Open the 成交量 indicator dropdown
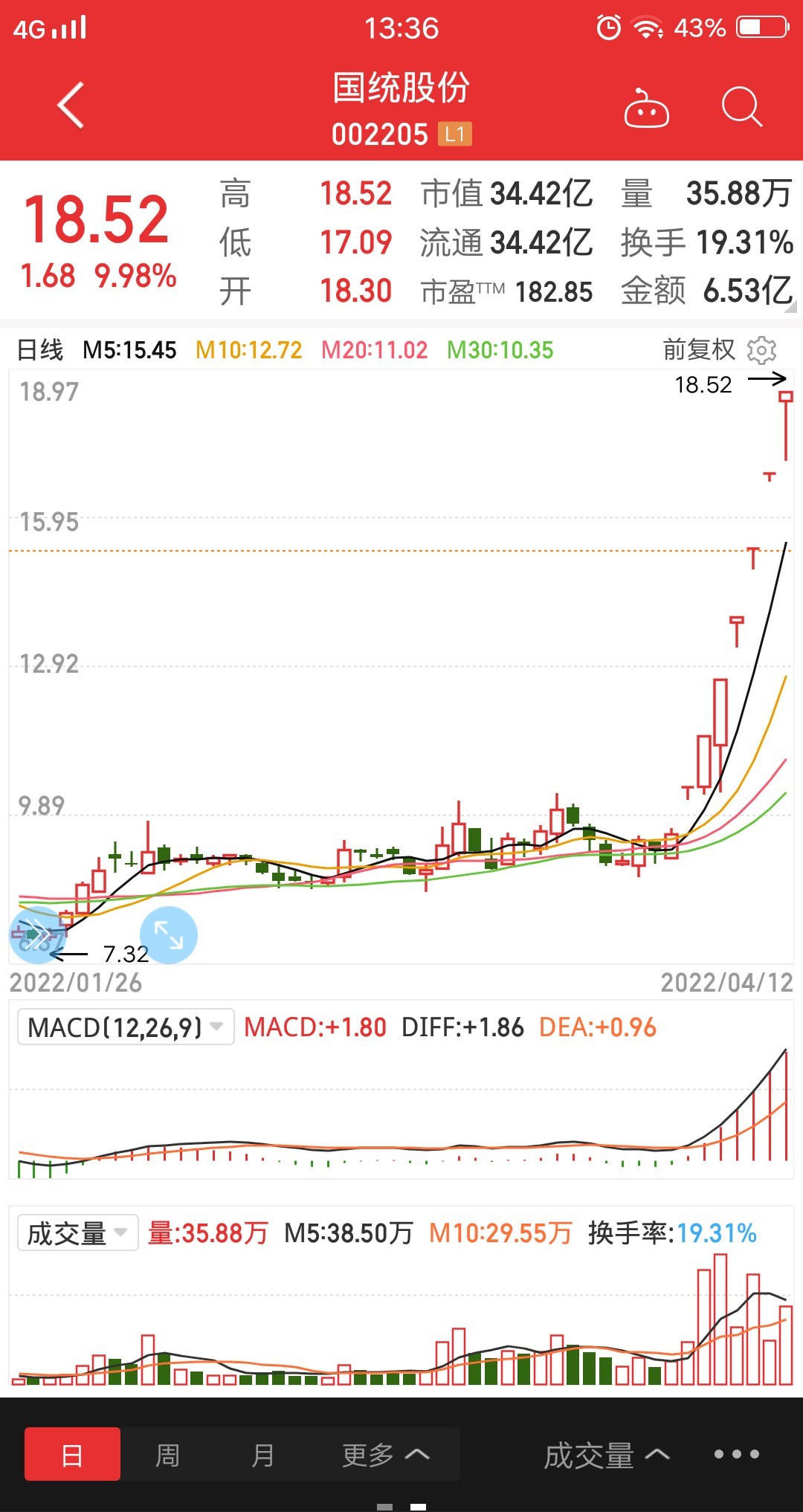Image resolution: width=803 pixels, height=1512 pixels. tap(77, 1233)
